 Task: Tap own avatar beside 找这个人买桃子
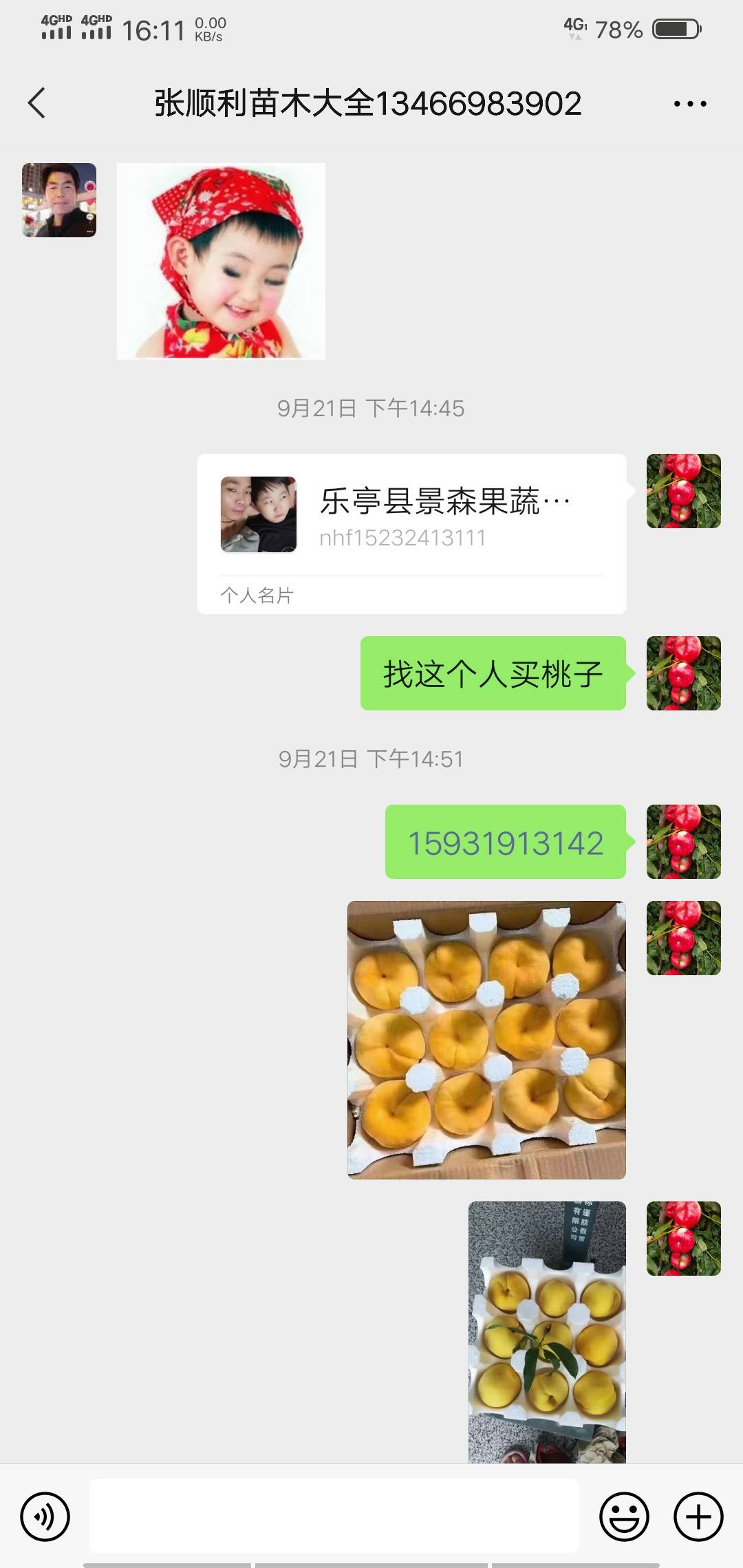684,673
